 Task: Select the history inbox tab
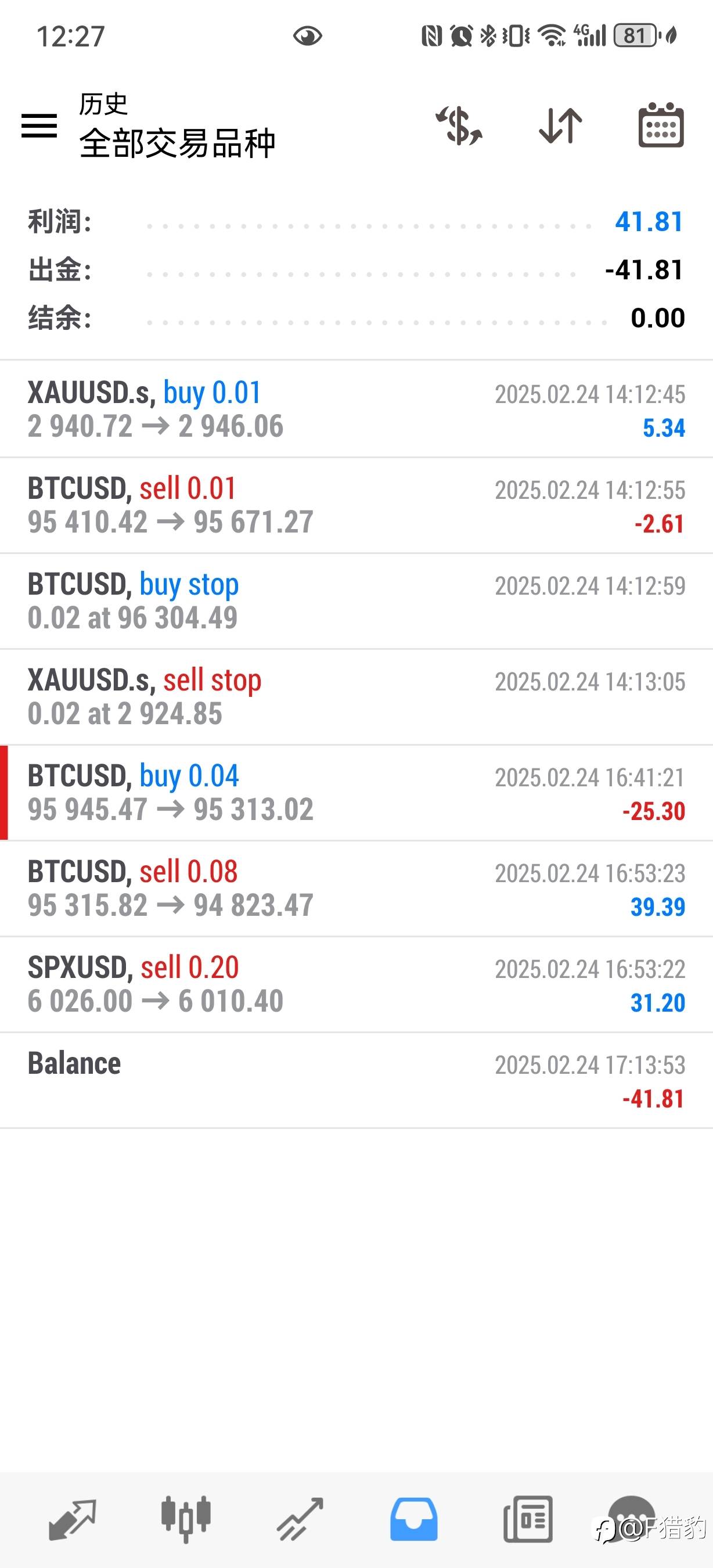click(x=413, y=1519)
